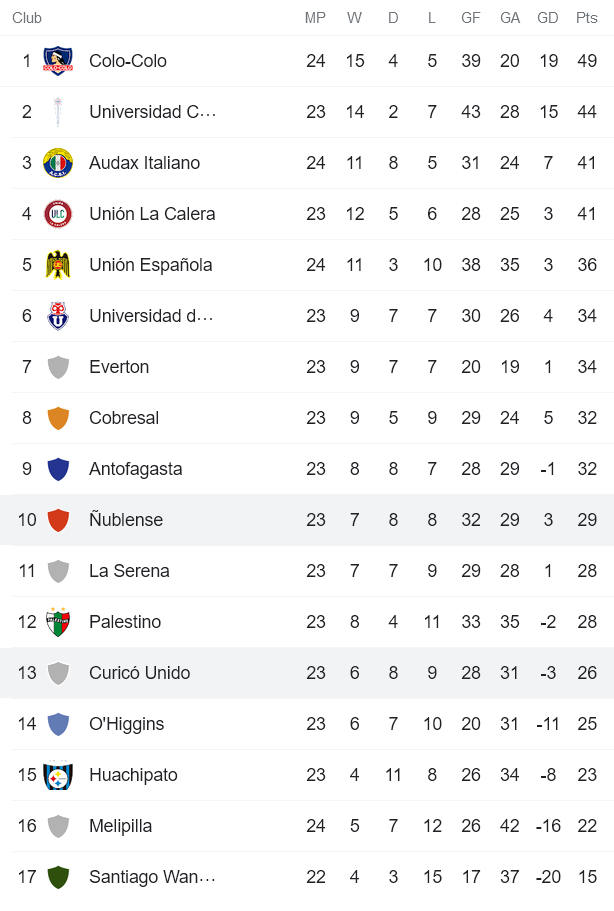The image size is (614, 911).
Task: Select the Huachipato row
Action: click(133, 775)
